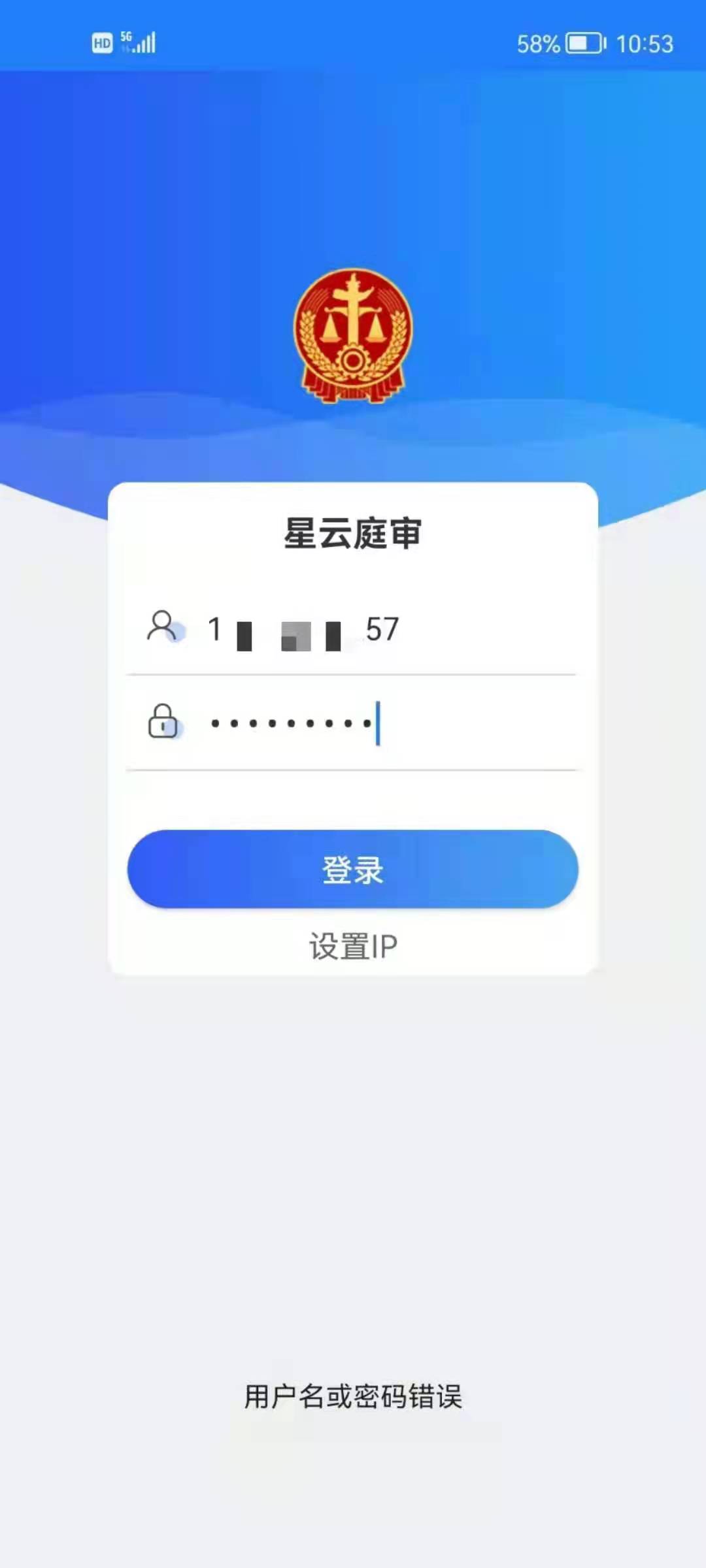The width and height of the screenshot is (706, 1568).
Task: Open the 设置IP settings link
Action: click(x=353, y=946)
